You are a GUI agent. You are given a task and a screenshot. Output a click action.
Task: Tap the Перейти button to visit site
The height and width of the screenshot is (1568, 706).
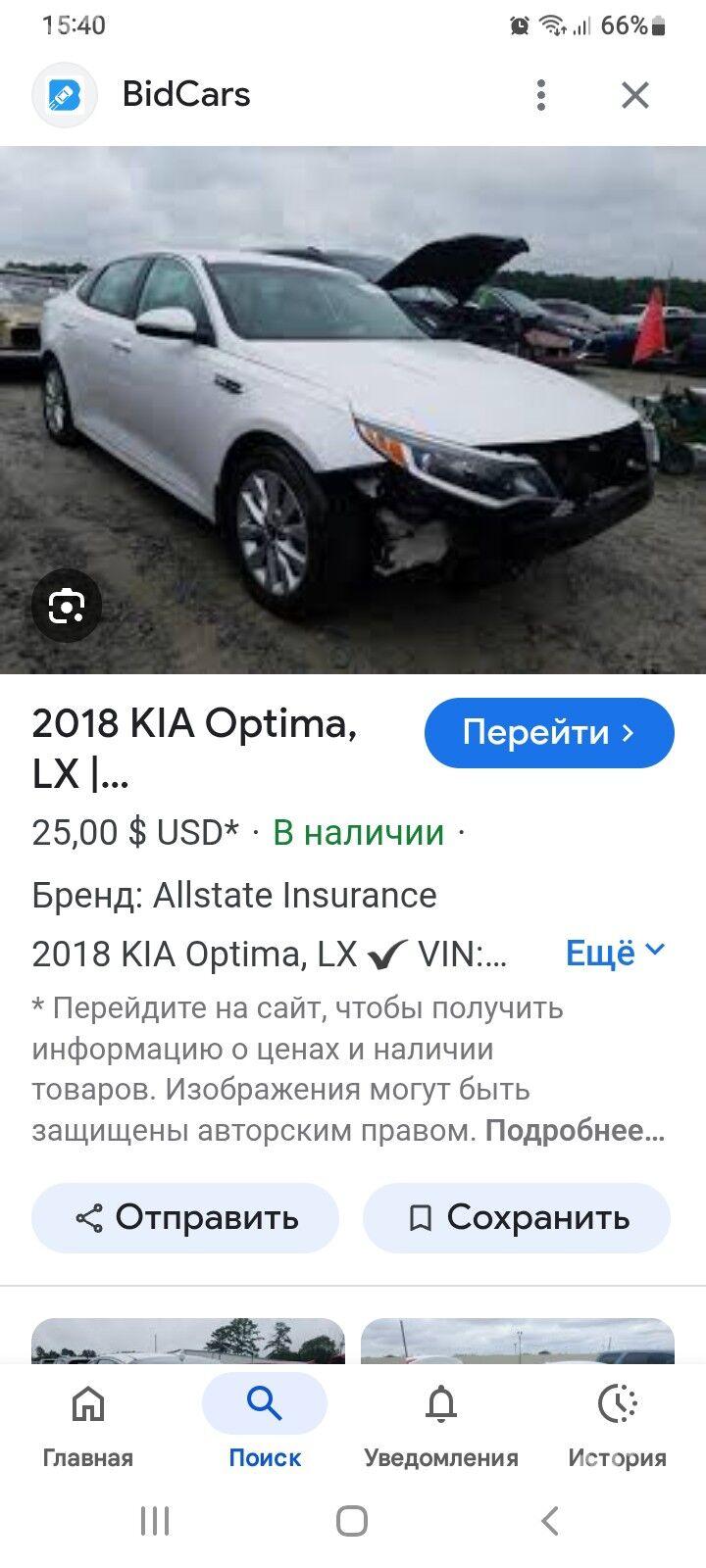click(548, 732)
